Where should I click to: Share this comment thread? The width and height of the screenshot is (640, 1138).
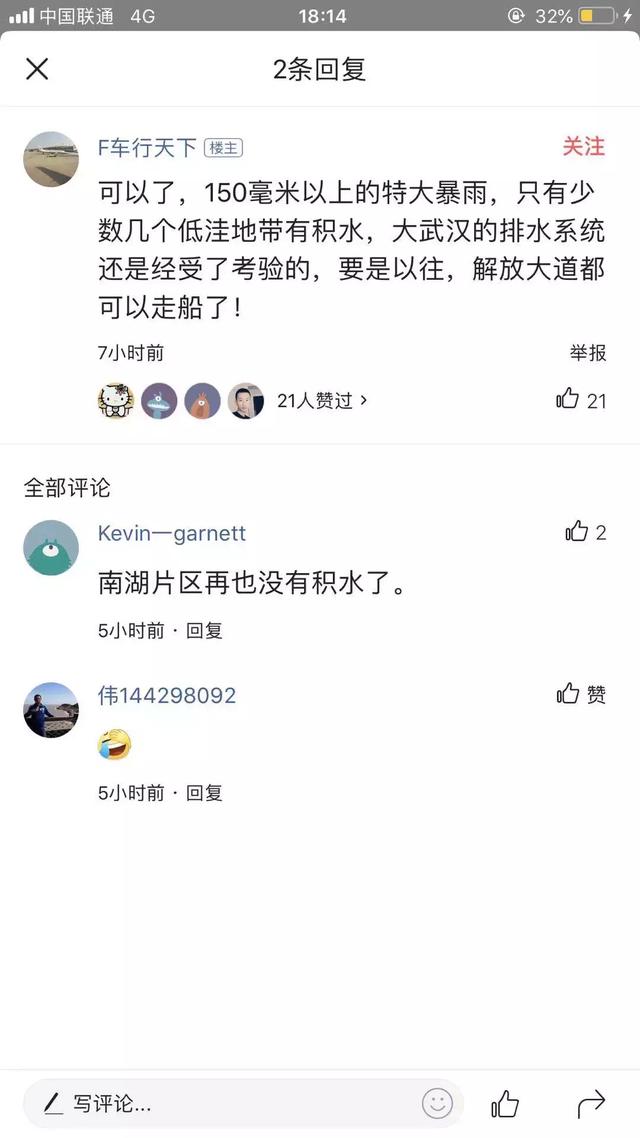[591, 1104]
